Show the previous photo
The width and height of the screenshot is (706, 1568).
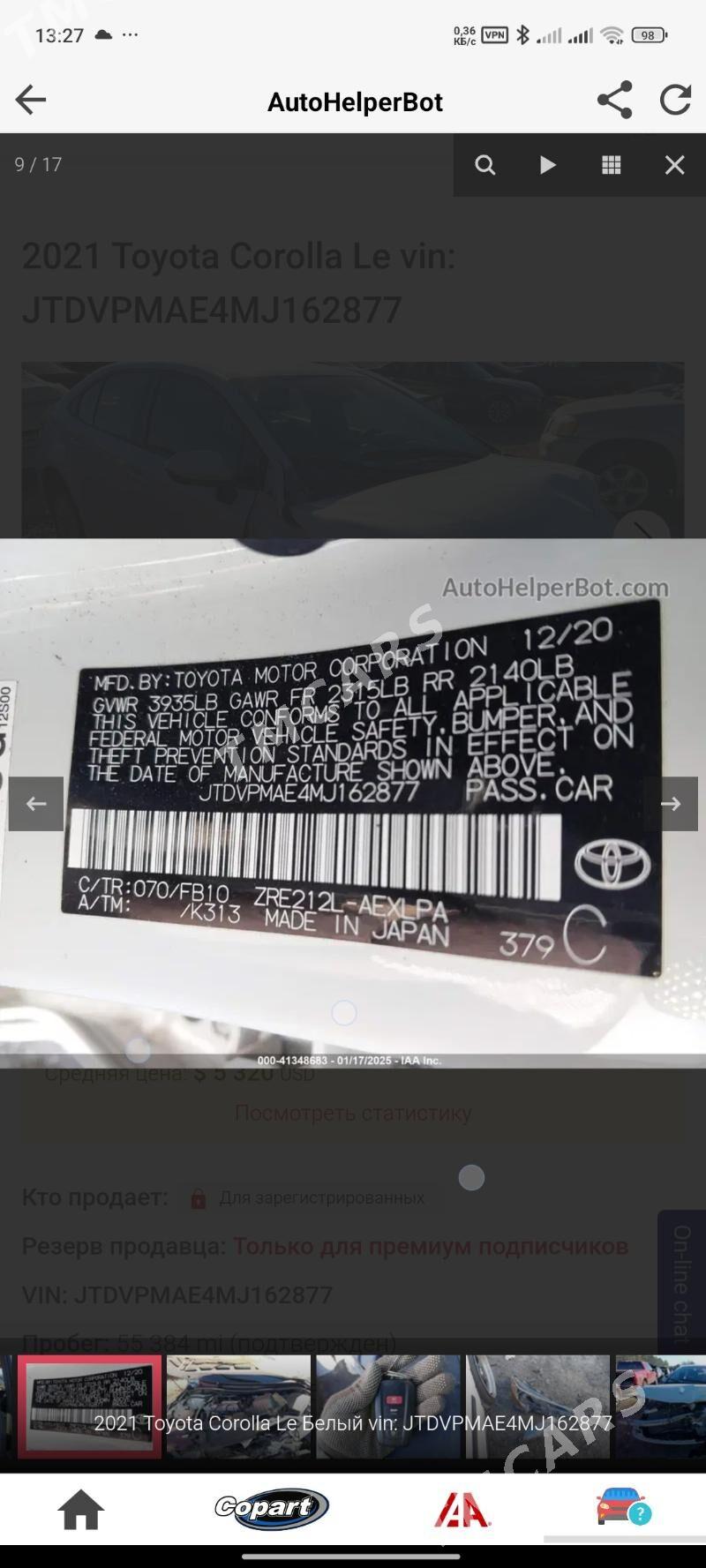36,804
